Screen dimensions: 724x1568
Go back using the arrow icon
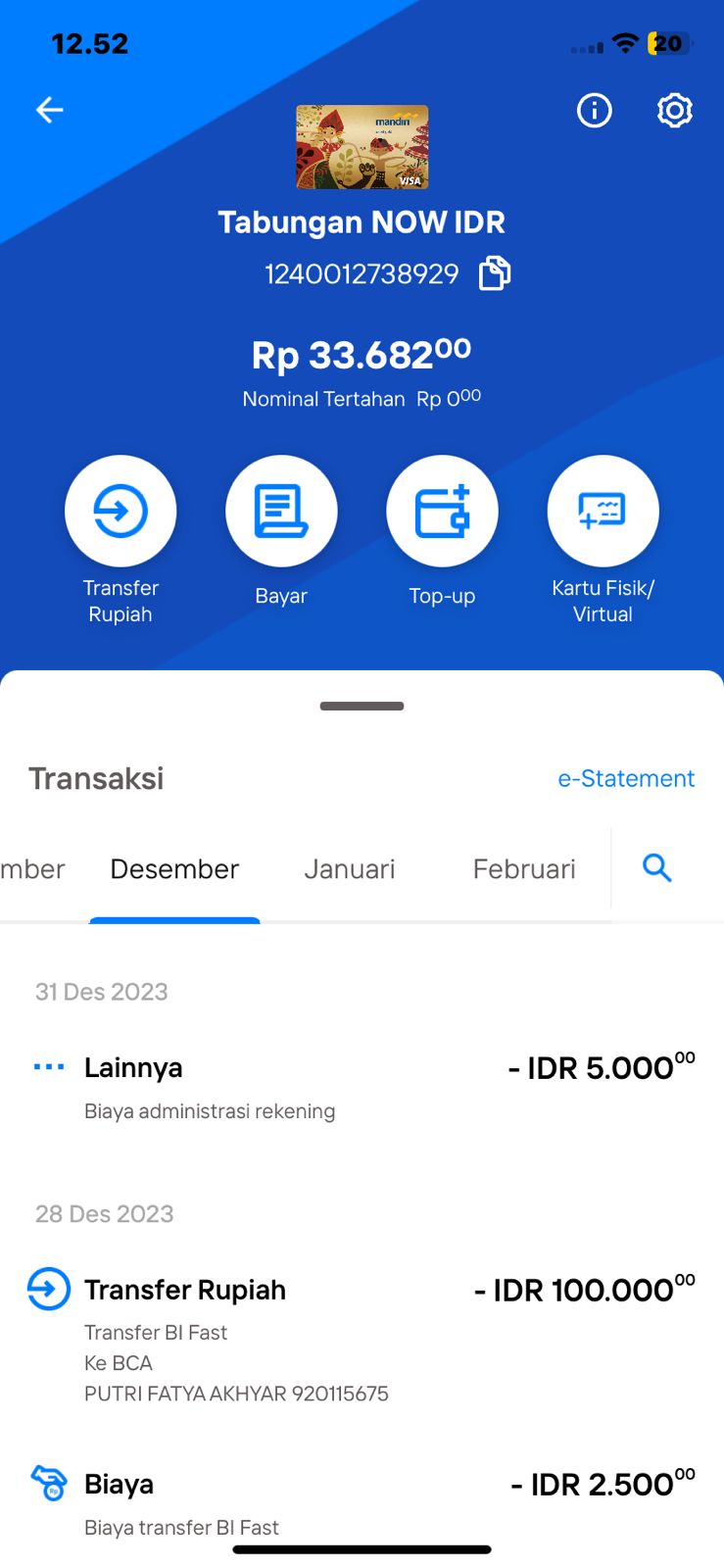click(x=50, y=110)
